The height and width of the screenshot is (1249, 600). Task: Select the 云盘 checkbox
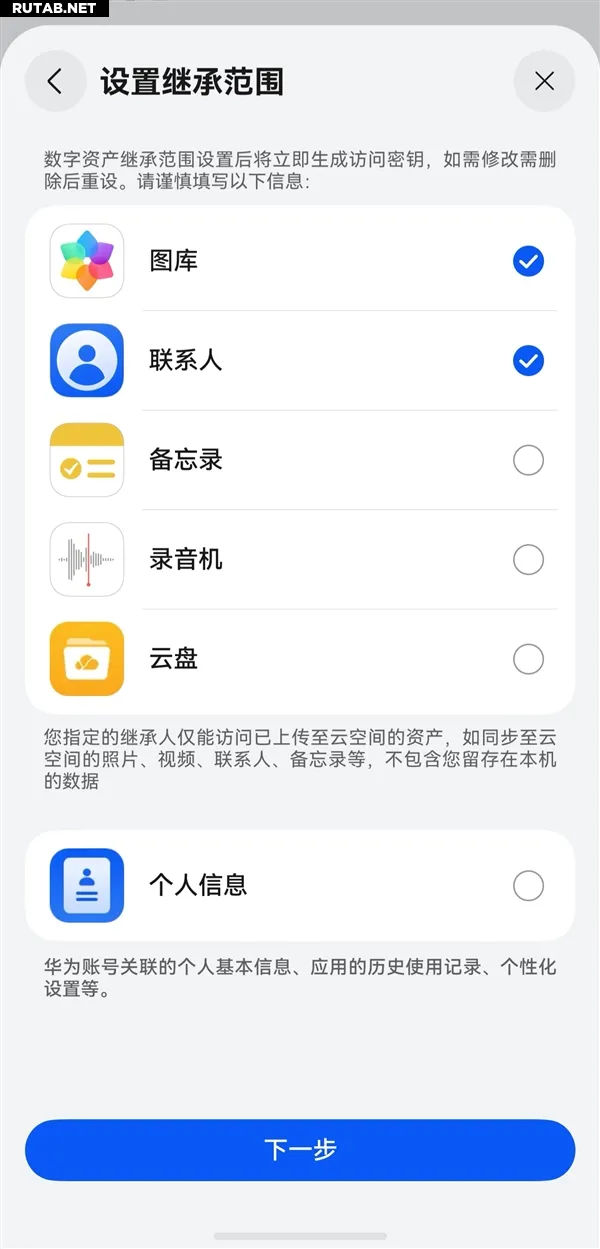pos(528,659)
